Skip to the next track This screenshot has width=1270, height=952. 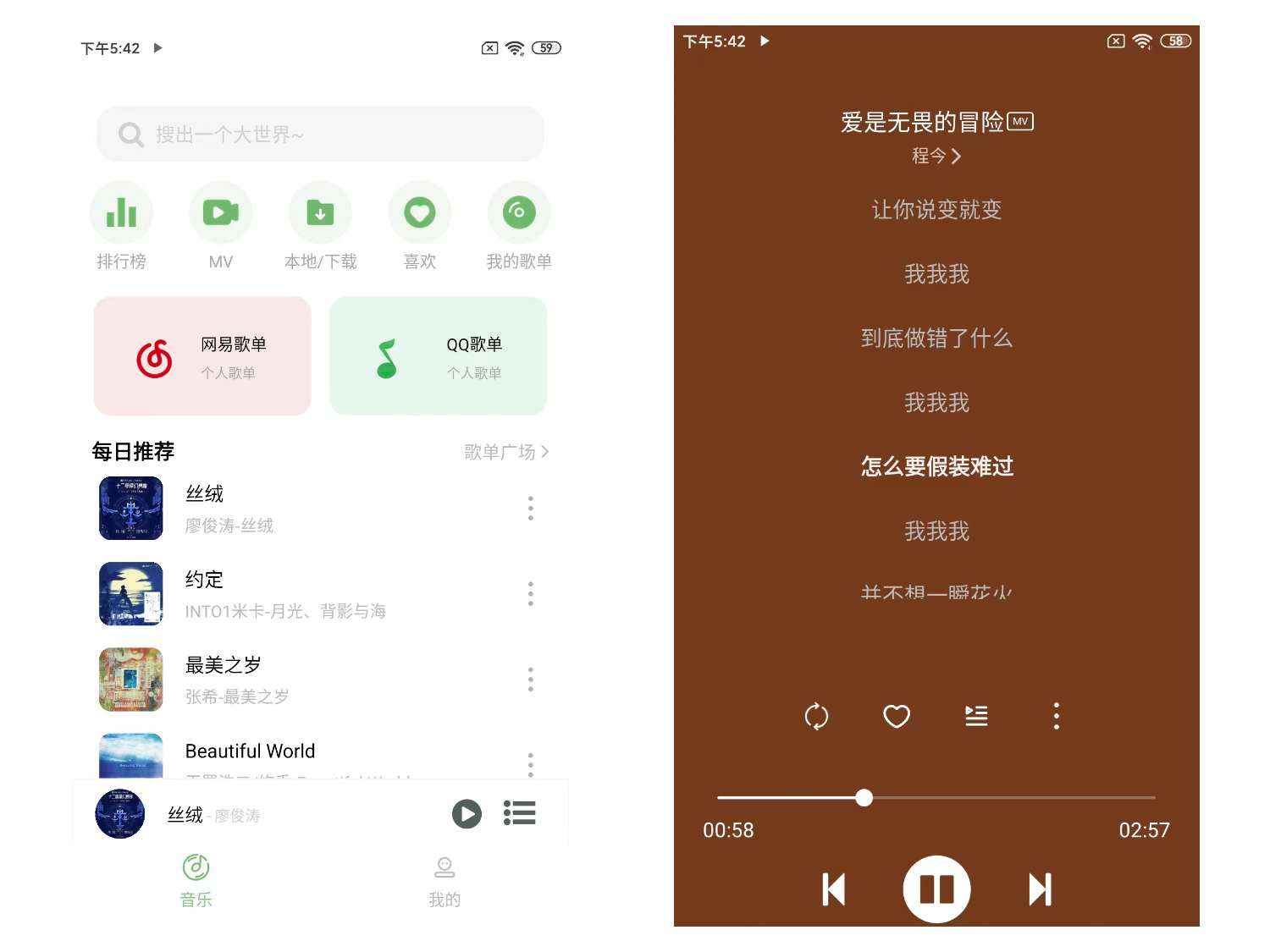tap(1040, 889)
